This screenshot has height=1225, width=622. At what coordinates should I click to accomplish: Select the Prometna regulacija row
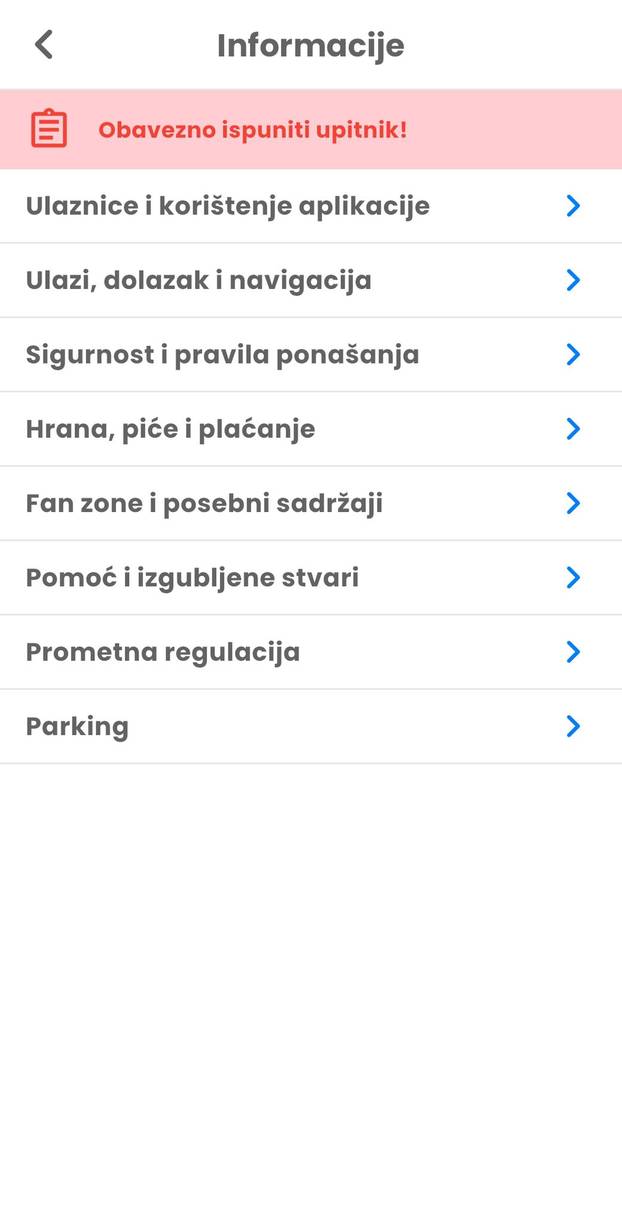[x=311, y=652]
